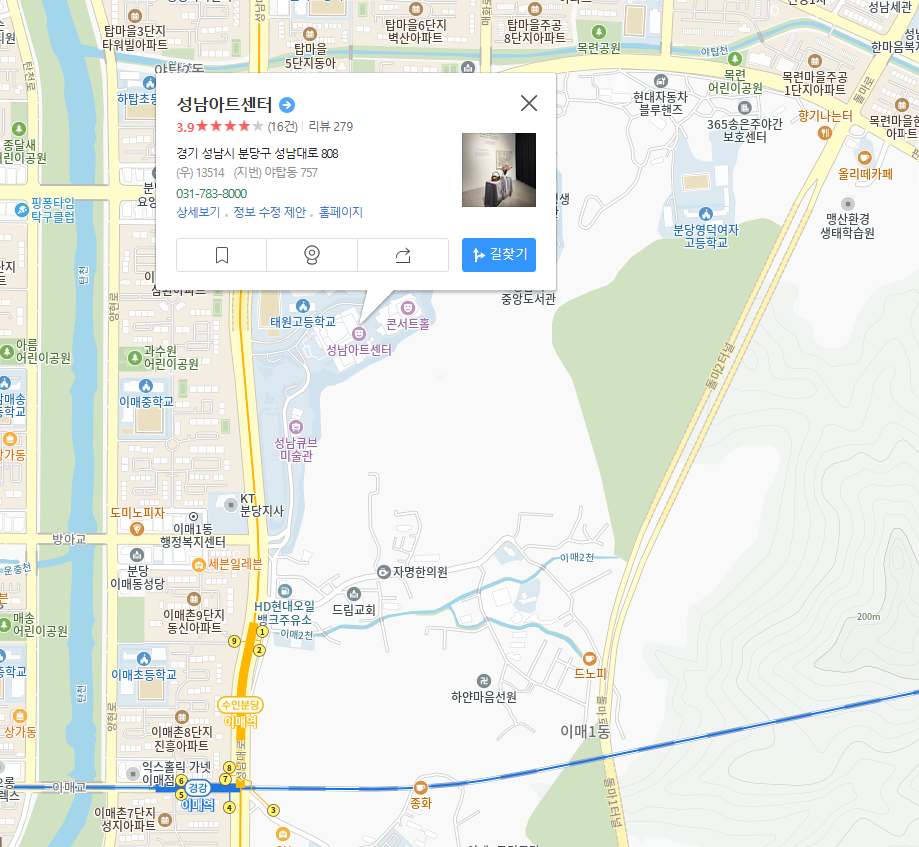The image size is (919, 847).
Task: Tap the 자명한의원 map marker
Action: tap(384, 572)
